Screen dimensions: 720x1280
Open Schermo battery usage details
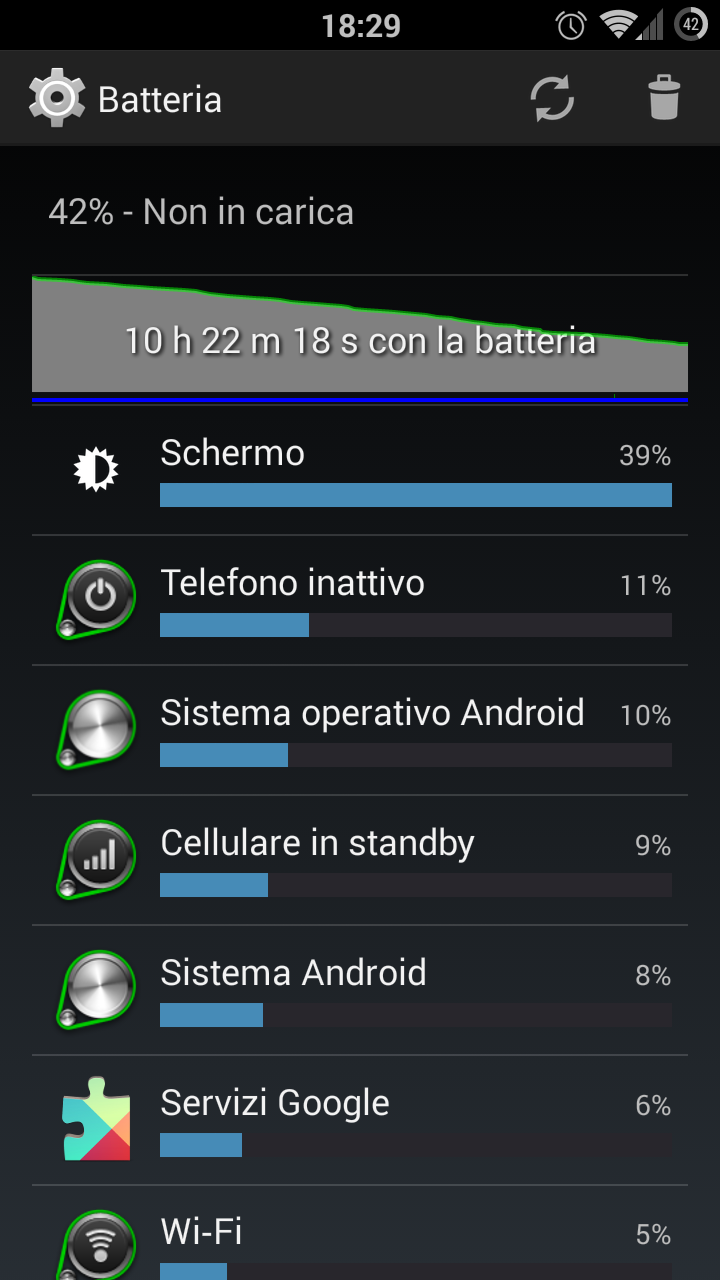pyautogui.click(x=360, y=470)
